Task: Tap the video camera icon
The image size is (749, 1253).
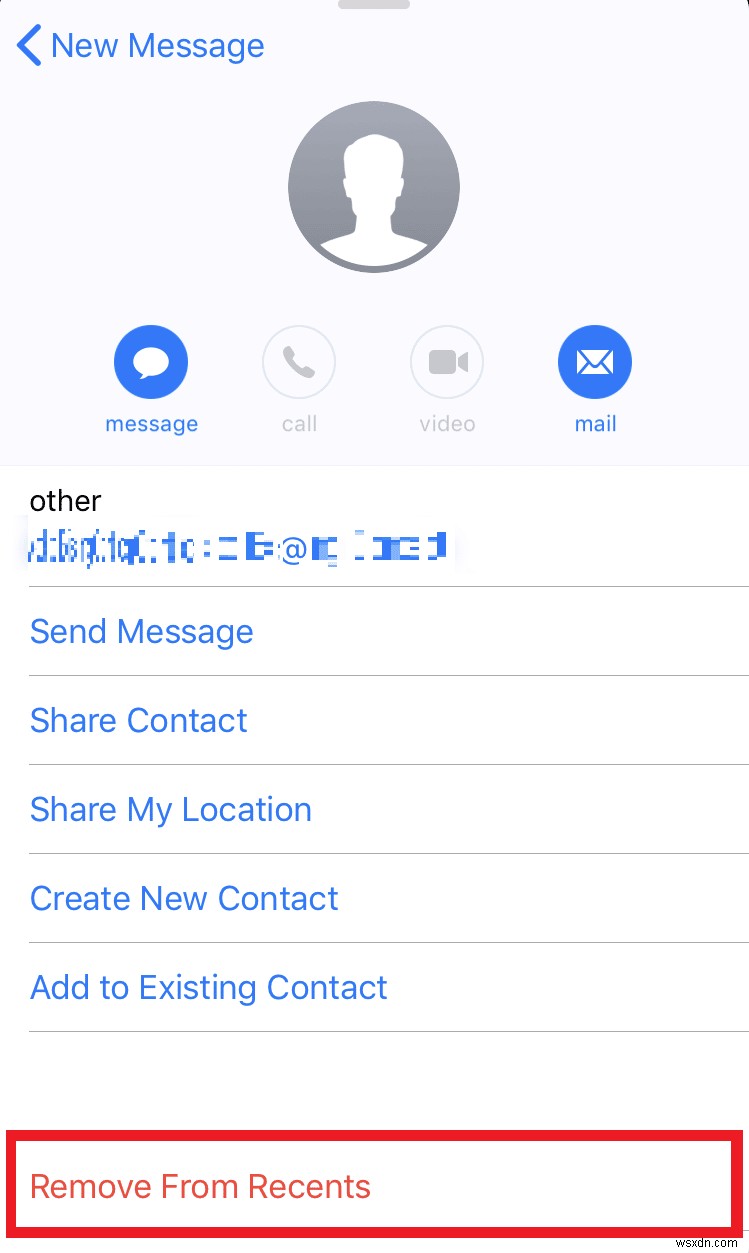Action: tap(447, 362)
